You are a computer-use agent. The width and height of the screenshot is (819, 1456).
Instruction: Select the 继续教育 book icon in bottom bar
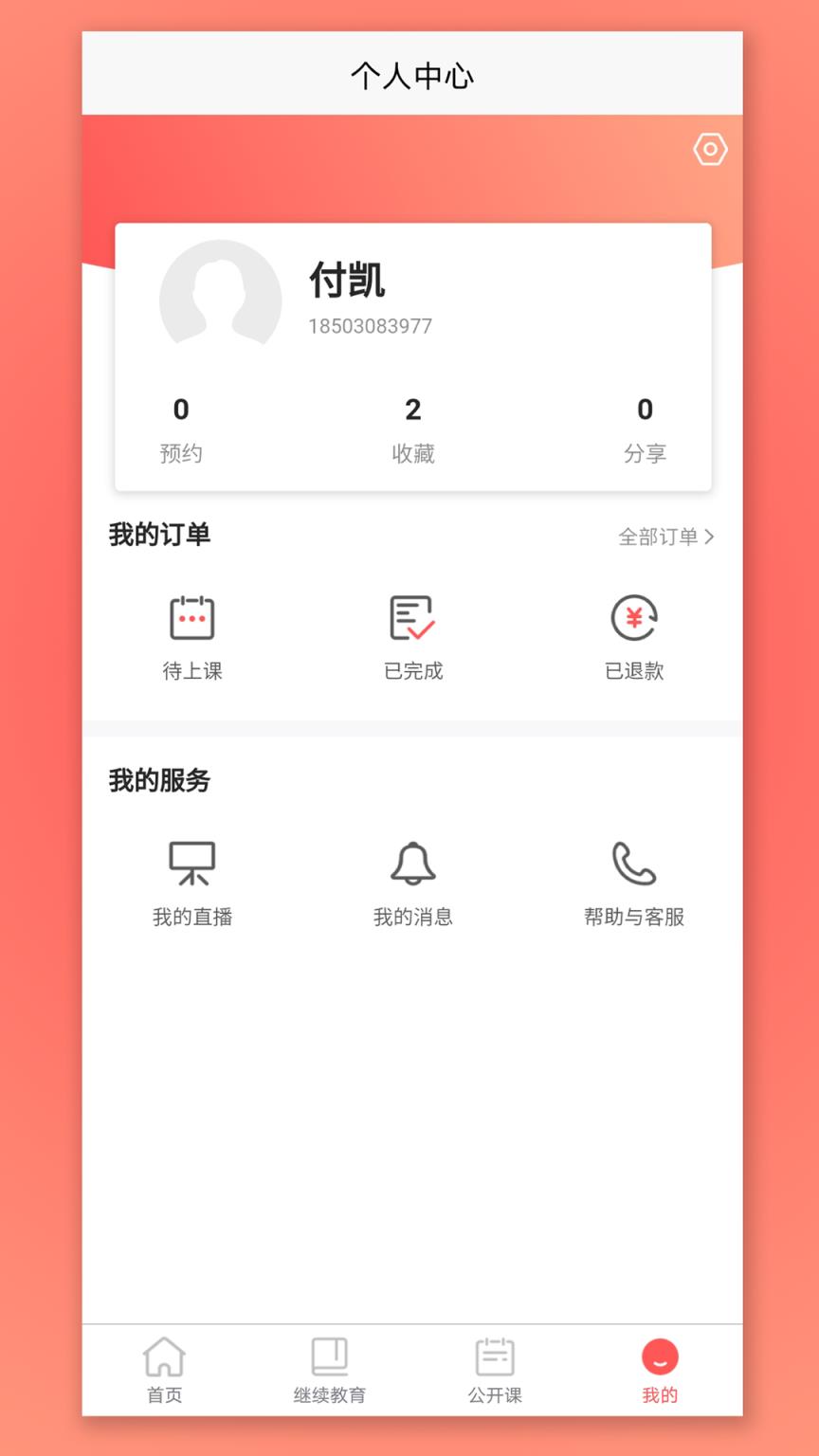click(329, 1368)
